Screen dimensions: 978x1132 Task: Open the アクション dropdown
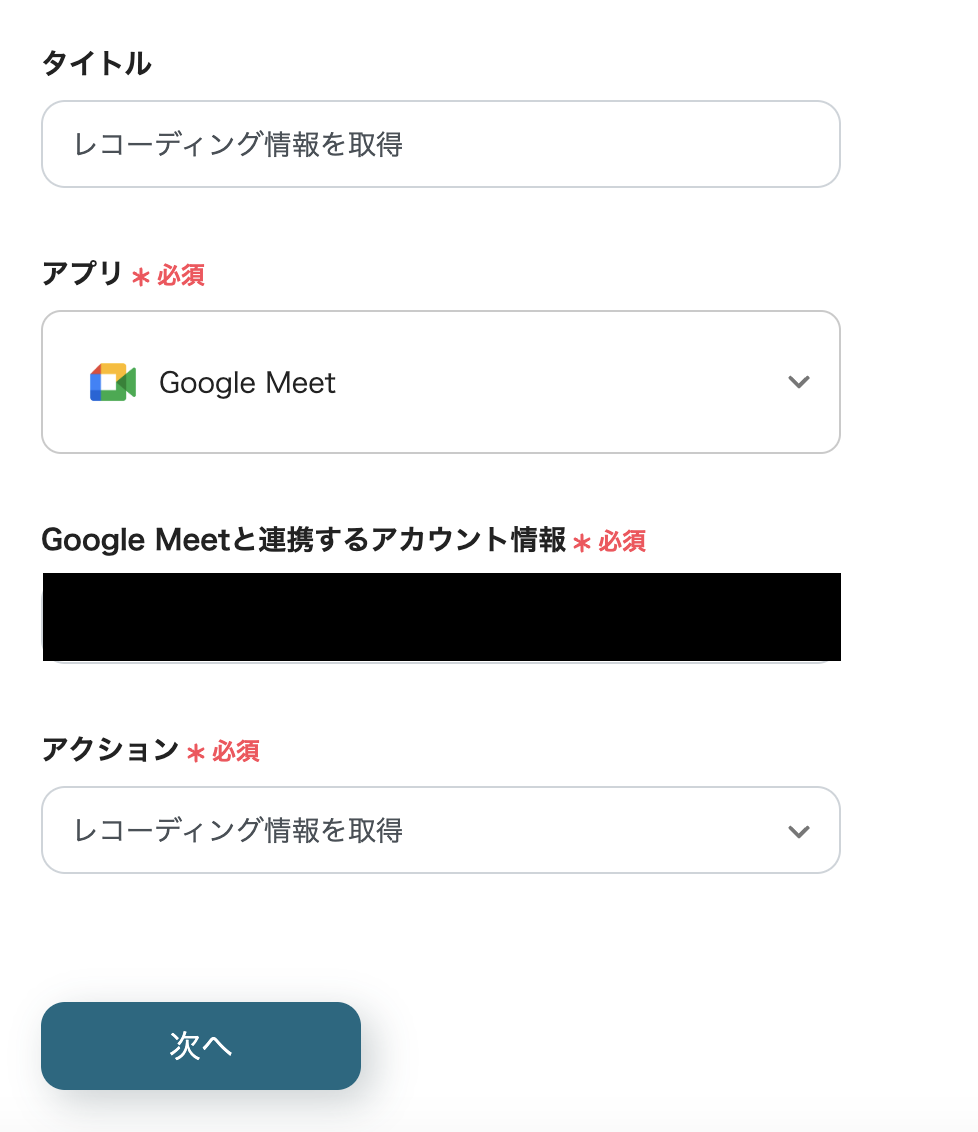[x=440, y=830]
